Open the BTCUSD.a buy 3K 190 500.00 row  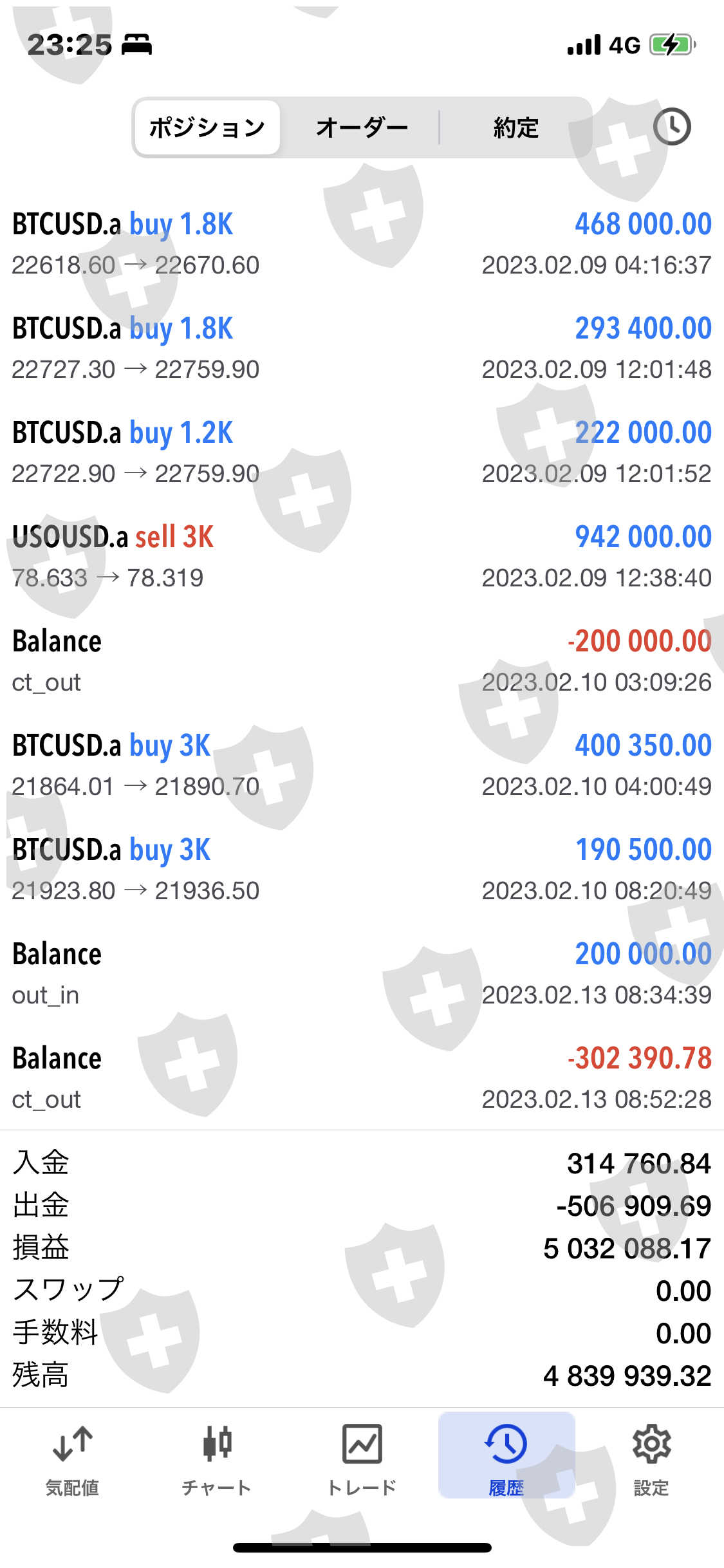point(362,870)
